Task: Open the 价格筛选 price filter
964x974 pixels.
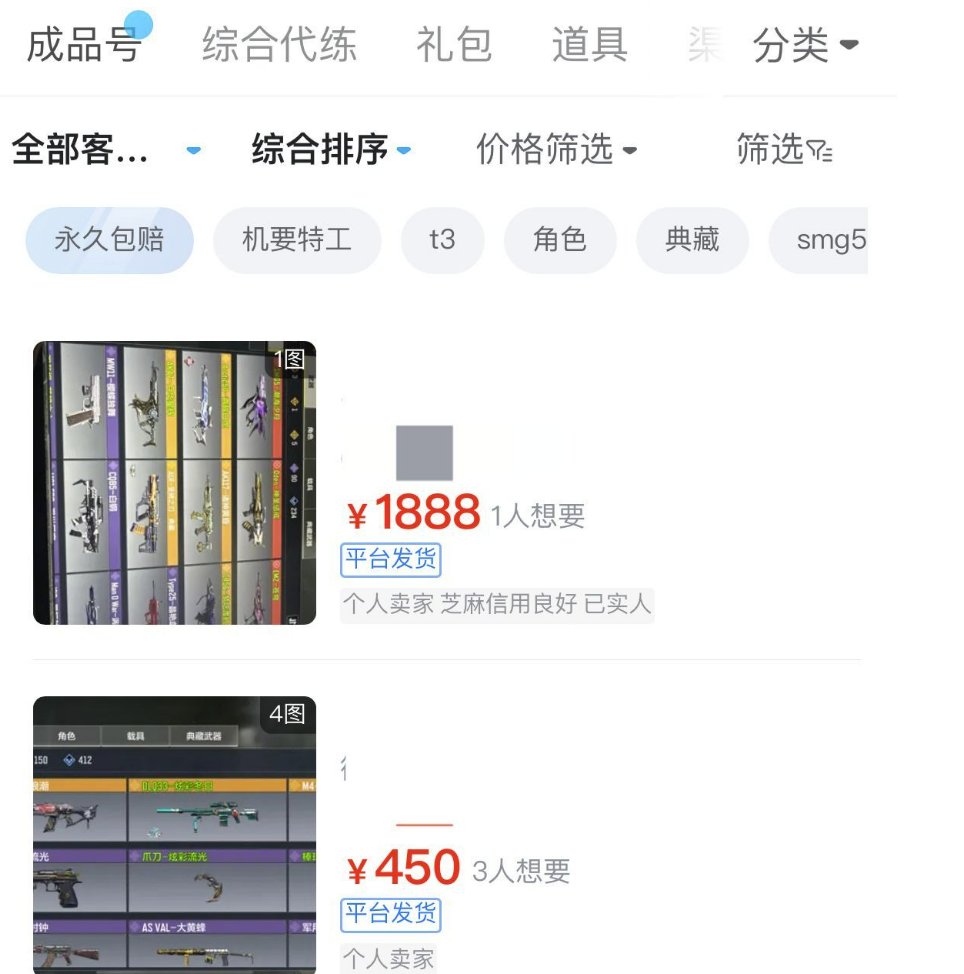Action: tap(555, 150)
